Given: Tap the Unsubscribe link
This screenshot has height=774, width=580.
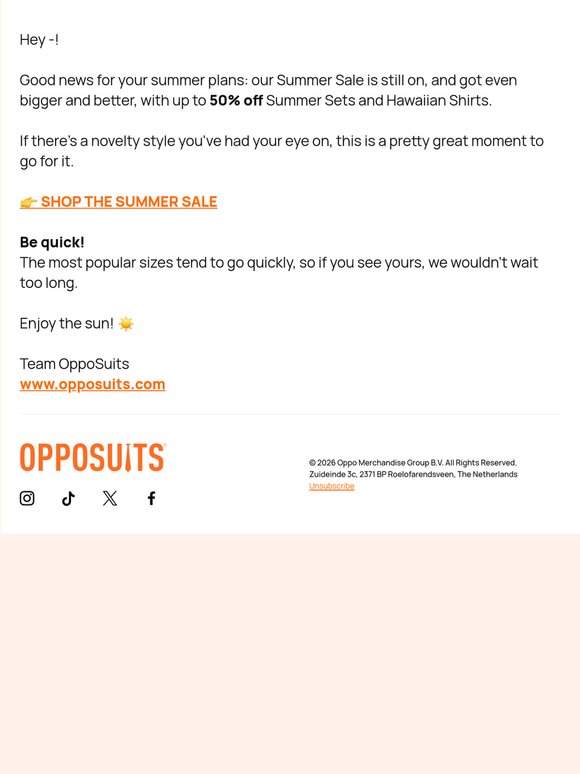Looking at the screenshot, I should click(x=332, y=486).
